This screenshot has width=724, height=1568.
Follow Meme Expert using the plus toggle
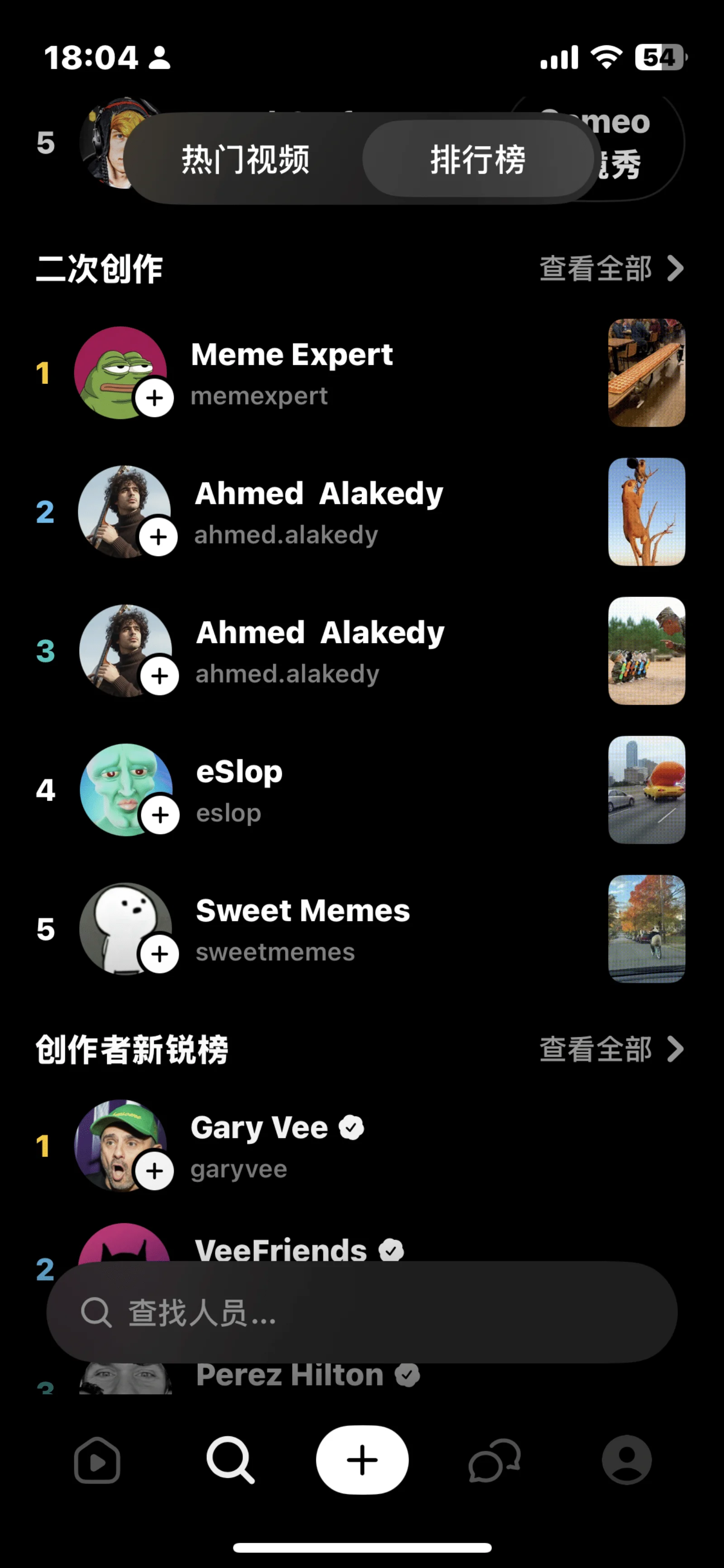156,398
